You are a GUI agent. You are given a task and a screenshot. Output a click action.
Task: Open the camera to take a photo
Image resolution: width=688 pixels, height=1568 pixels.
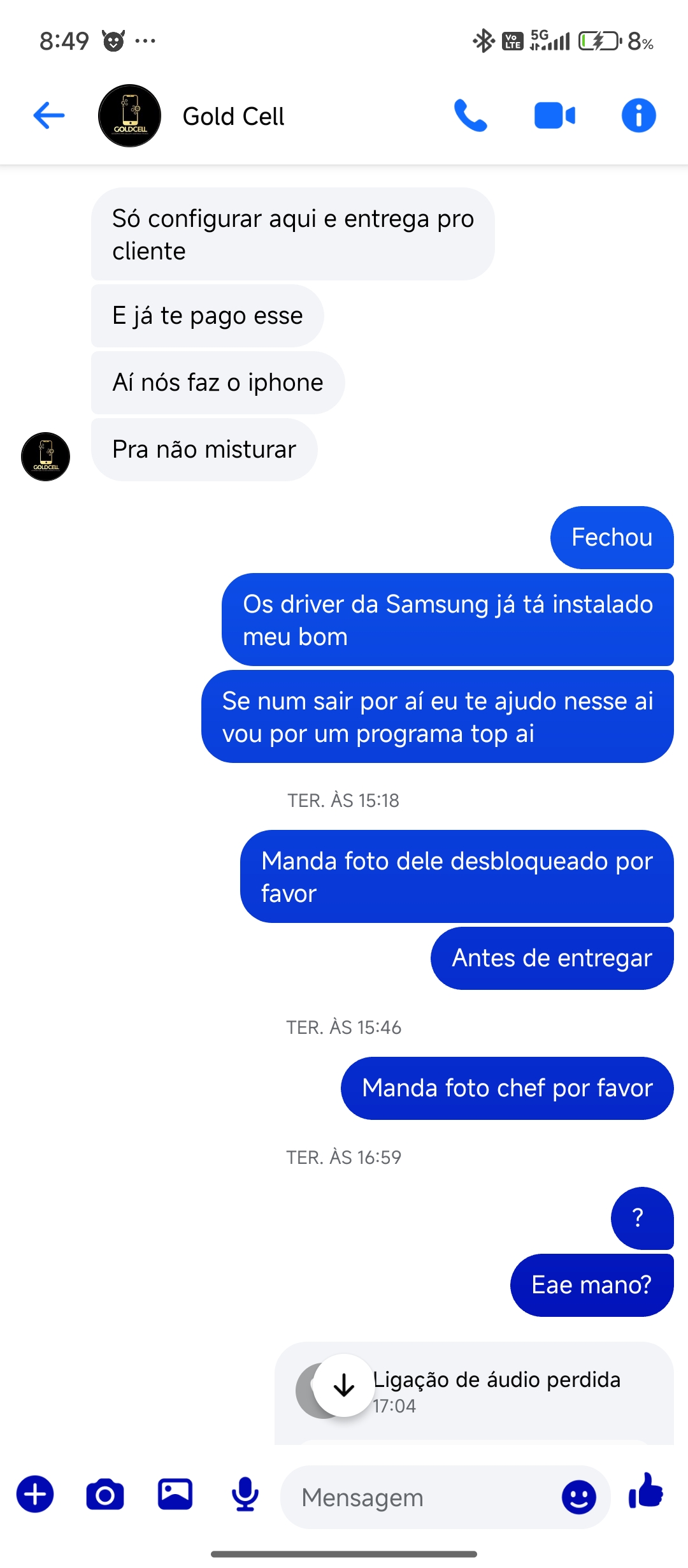[105, 1495]
